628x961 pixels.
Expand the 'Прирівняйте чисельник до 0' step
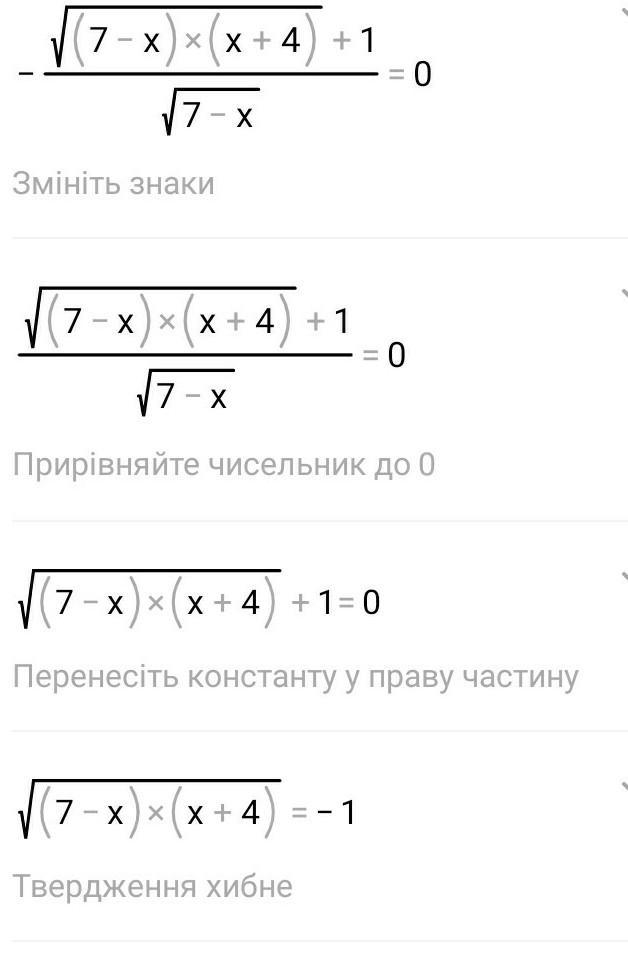pos(622,294)
